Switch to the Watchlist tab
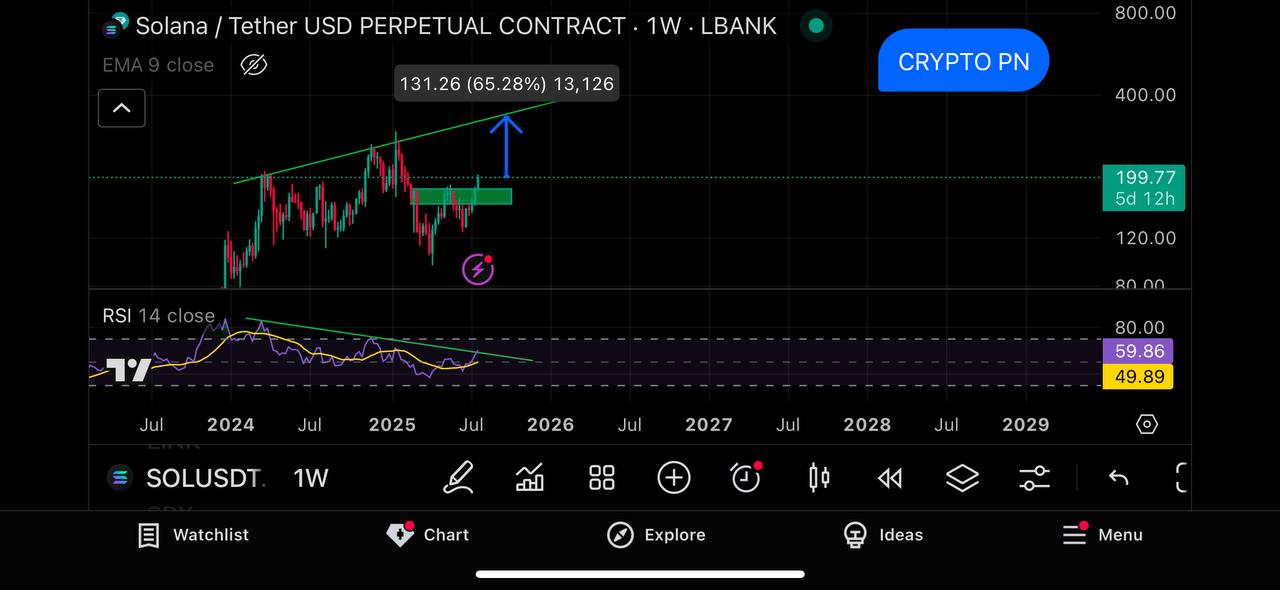This screenshot has height=590, width=1280. (193, 535)
